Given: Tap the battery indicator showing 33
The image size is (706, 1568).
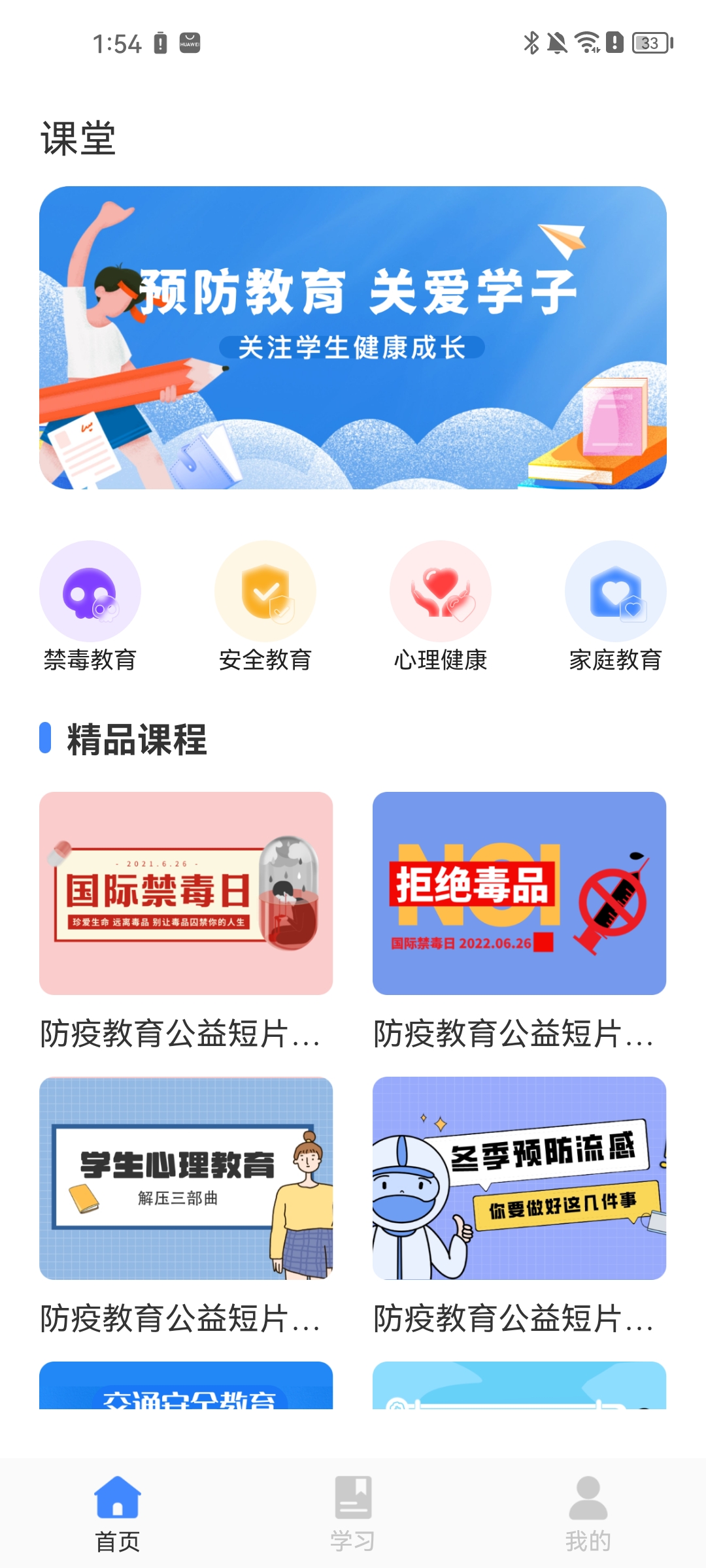Looking at the screenshot, I should click(x=648, y=44).
